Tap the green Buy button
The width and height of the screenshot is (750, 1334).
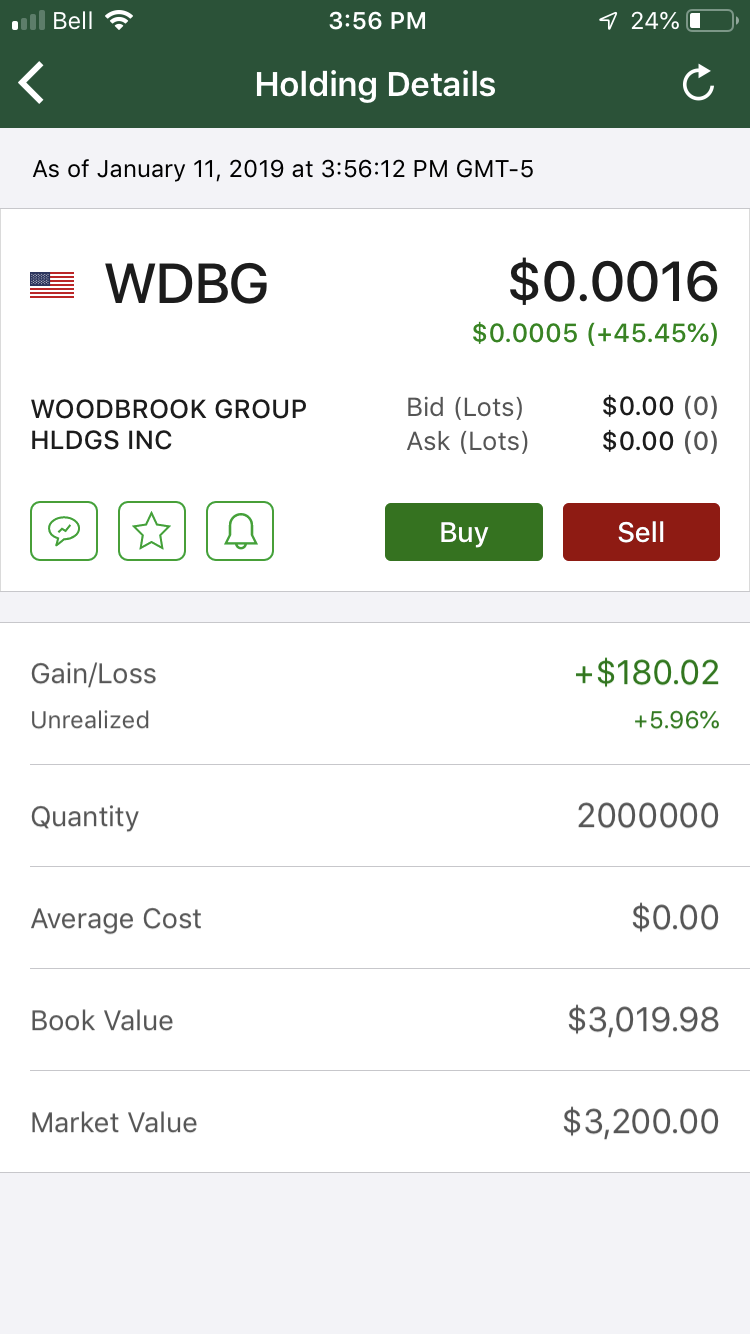click(x=464, y=532)
